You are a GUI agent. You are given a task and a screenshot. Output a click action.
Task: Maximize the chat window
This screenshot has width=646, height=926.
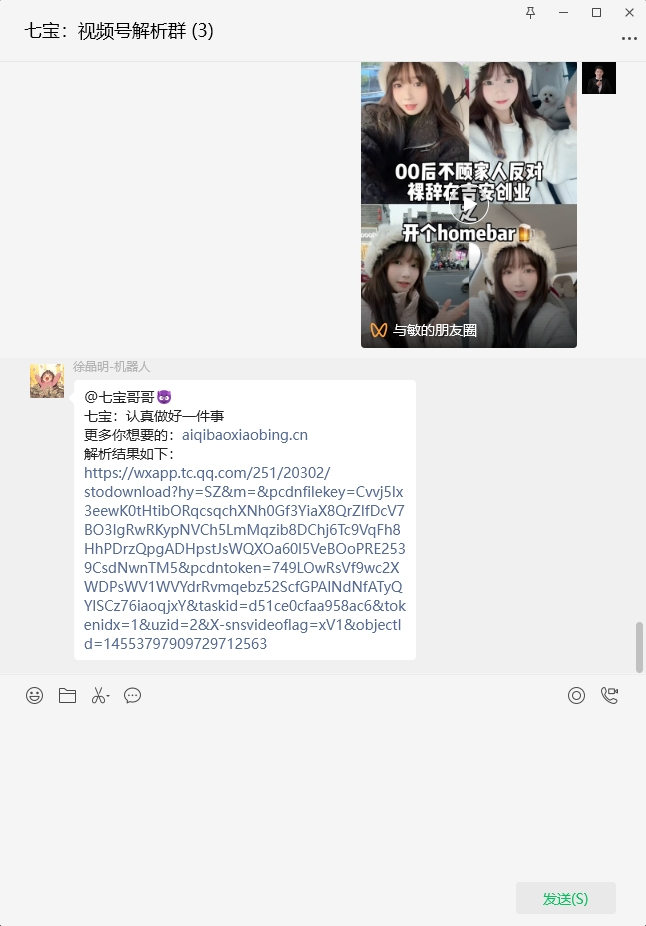pyautogui.click(x=596, y=12)
